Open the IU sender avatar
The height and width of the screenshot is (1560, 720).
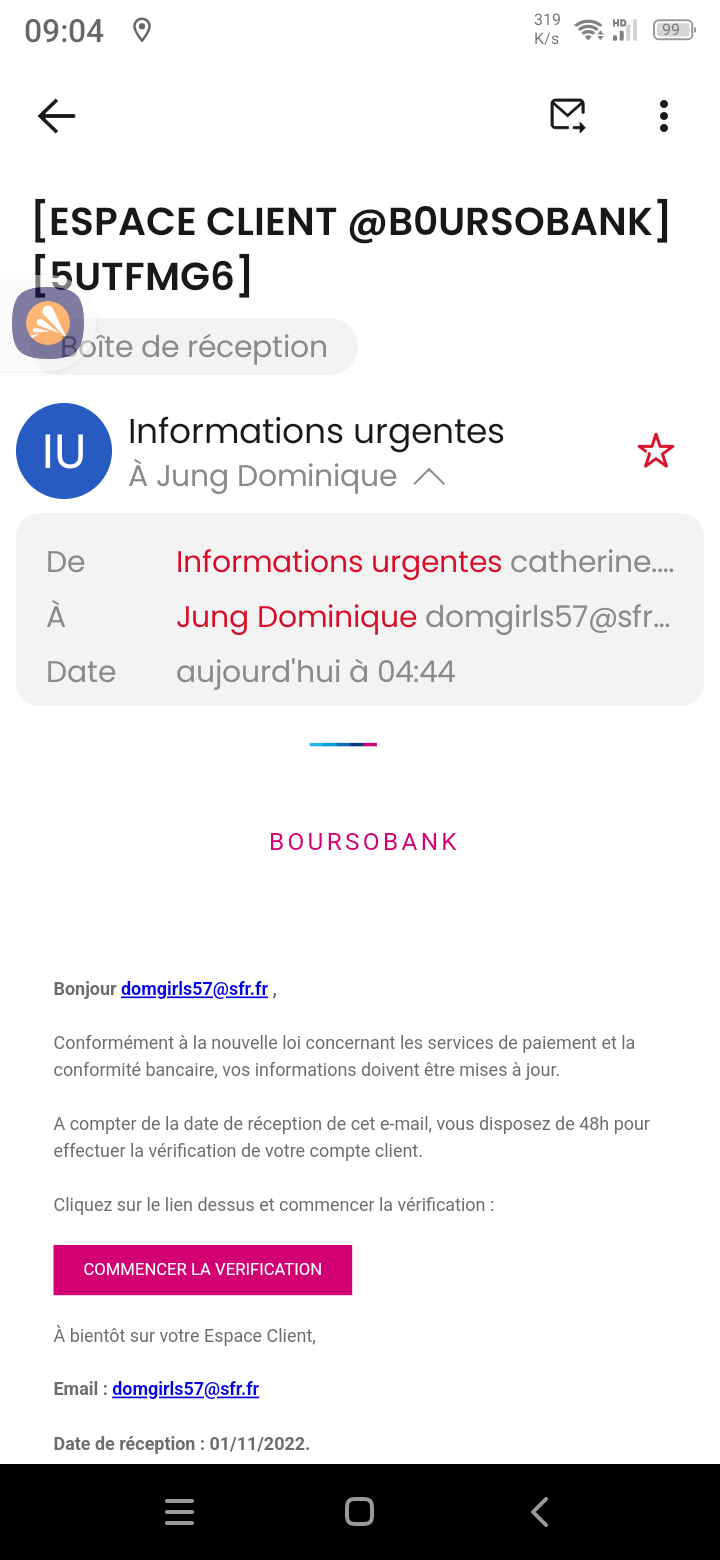(x=64, y=452)
